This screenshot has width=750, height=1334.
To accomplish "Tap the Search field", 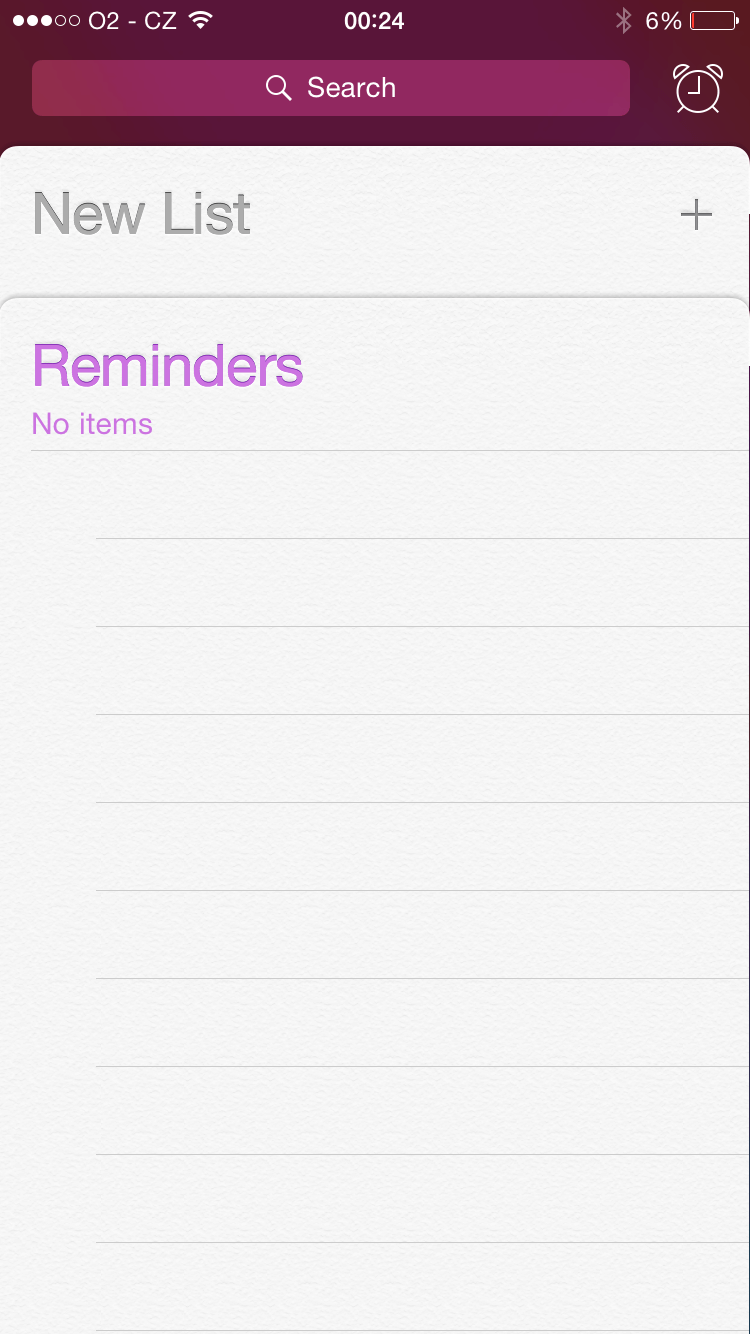I will tap(331, 88).
